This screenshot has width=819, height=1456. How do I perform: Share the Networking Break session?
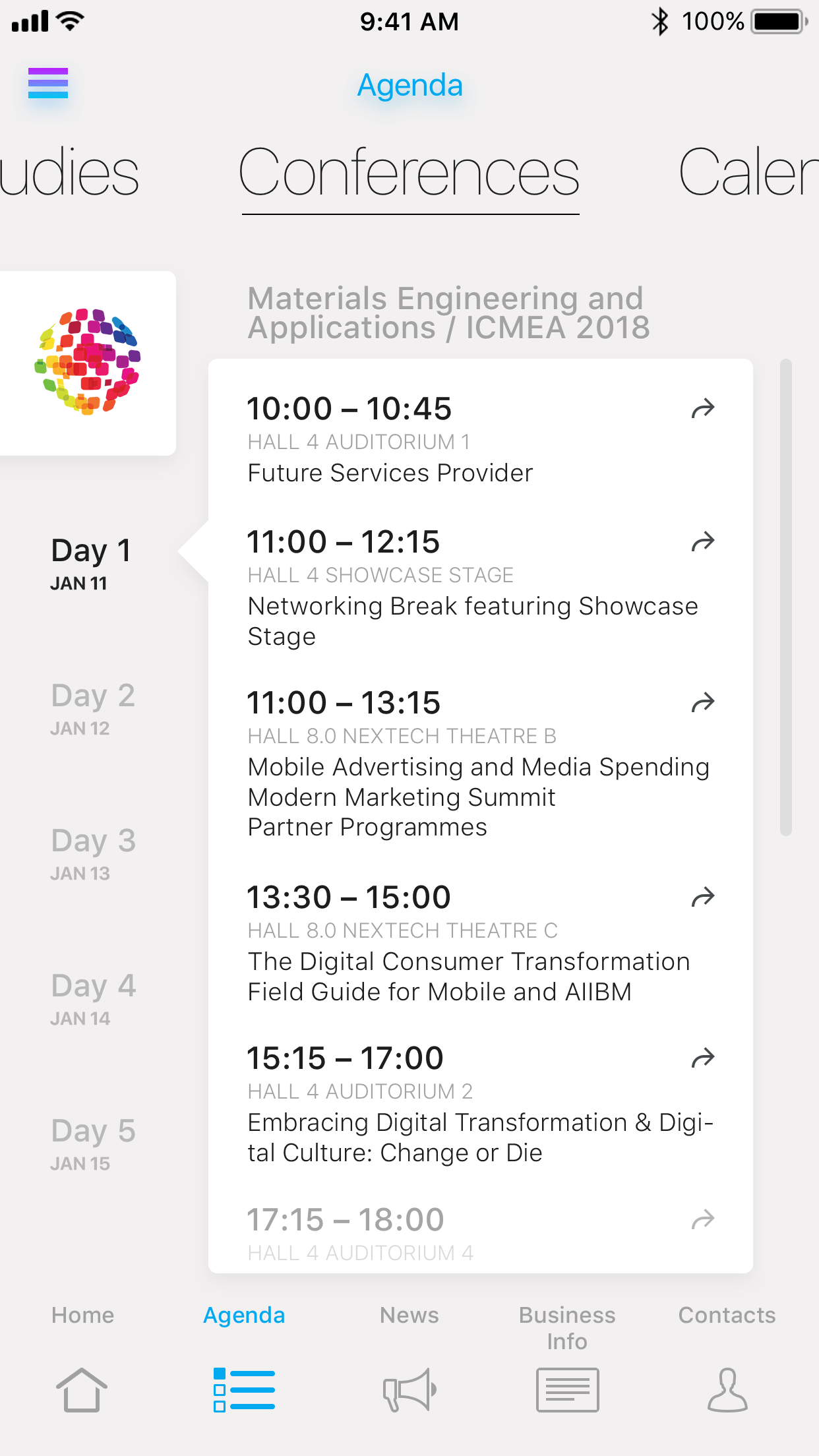click(703, 542)
